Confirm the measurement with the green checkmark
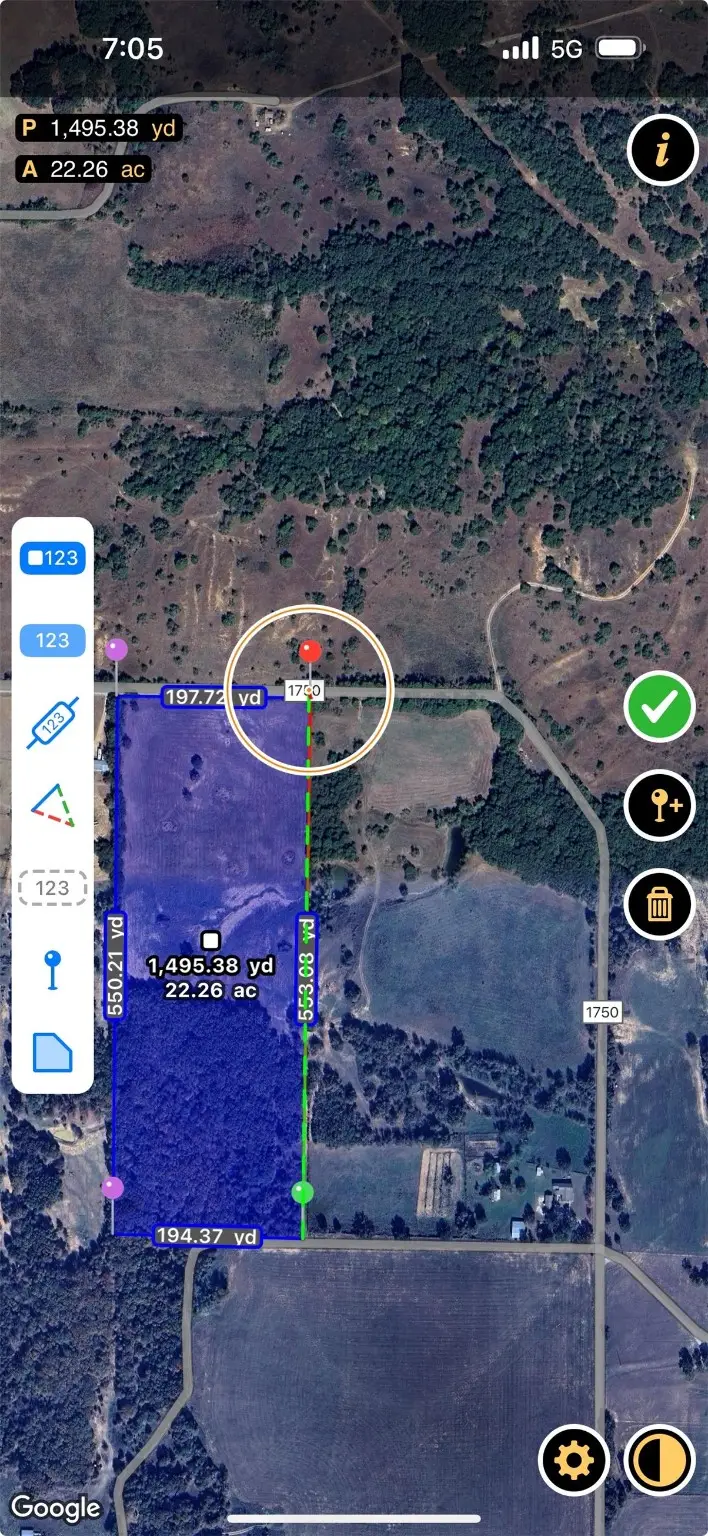 (659, 707)
